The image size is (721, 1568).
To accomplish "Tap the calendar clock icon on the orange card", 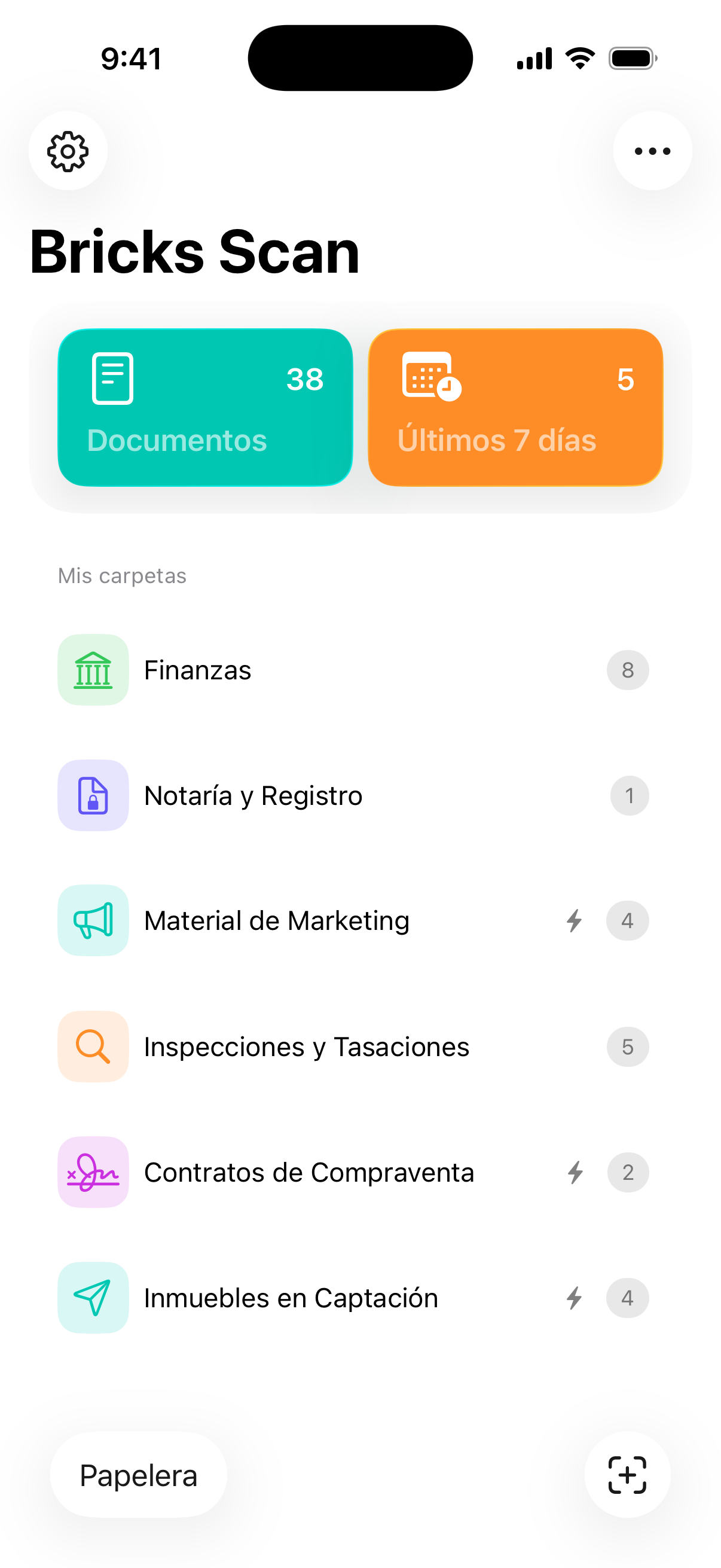I will click(x=430, y=377).
